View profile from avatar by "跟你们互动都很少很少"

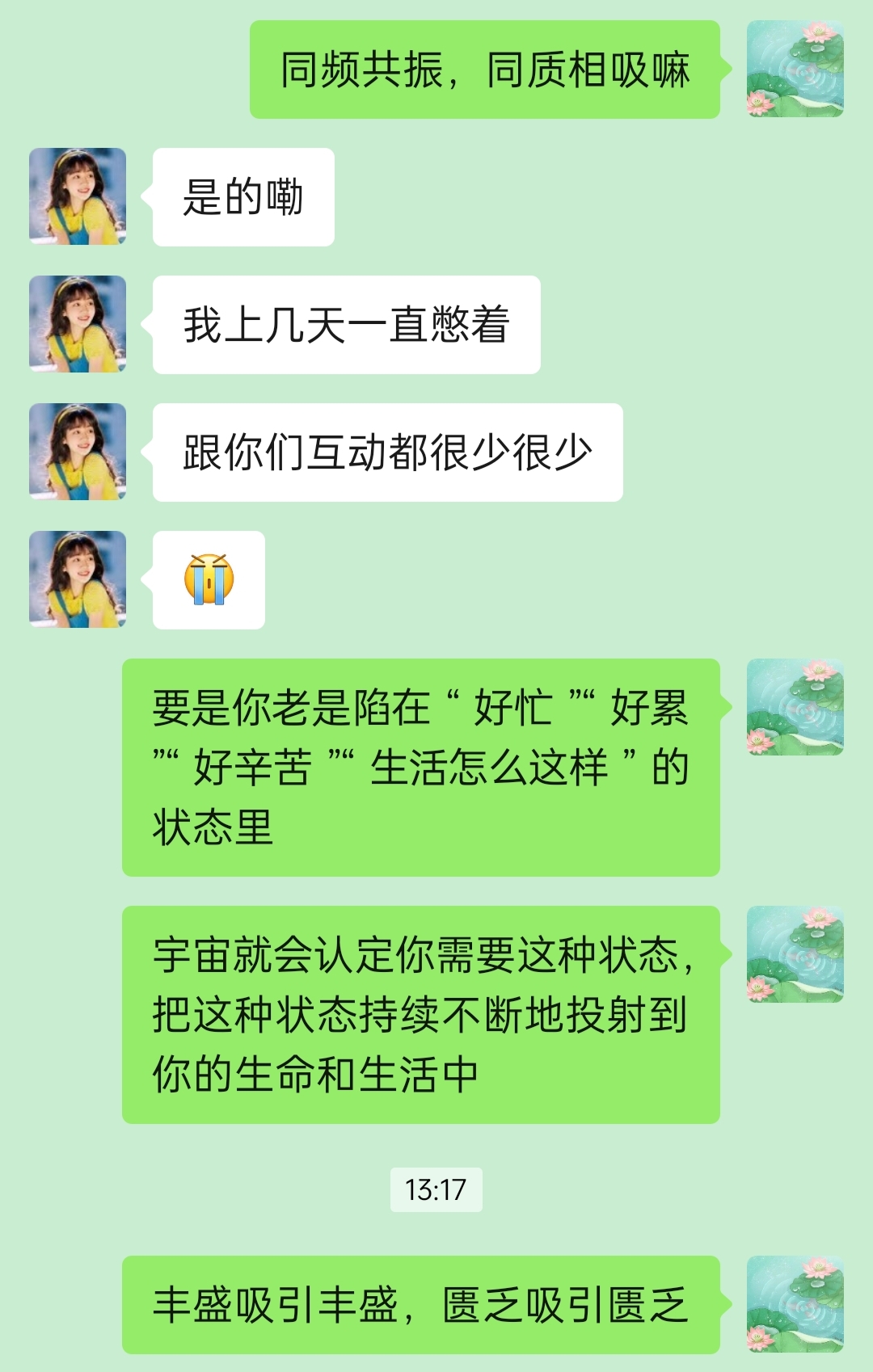coord(78,452)
